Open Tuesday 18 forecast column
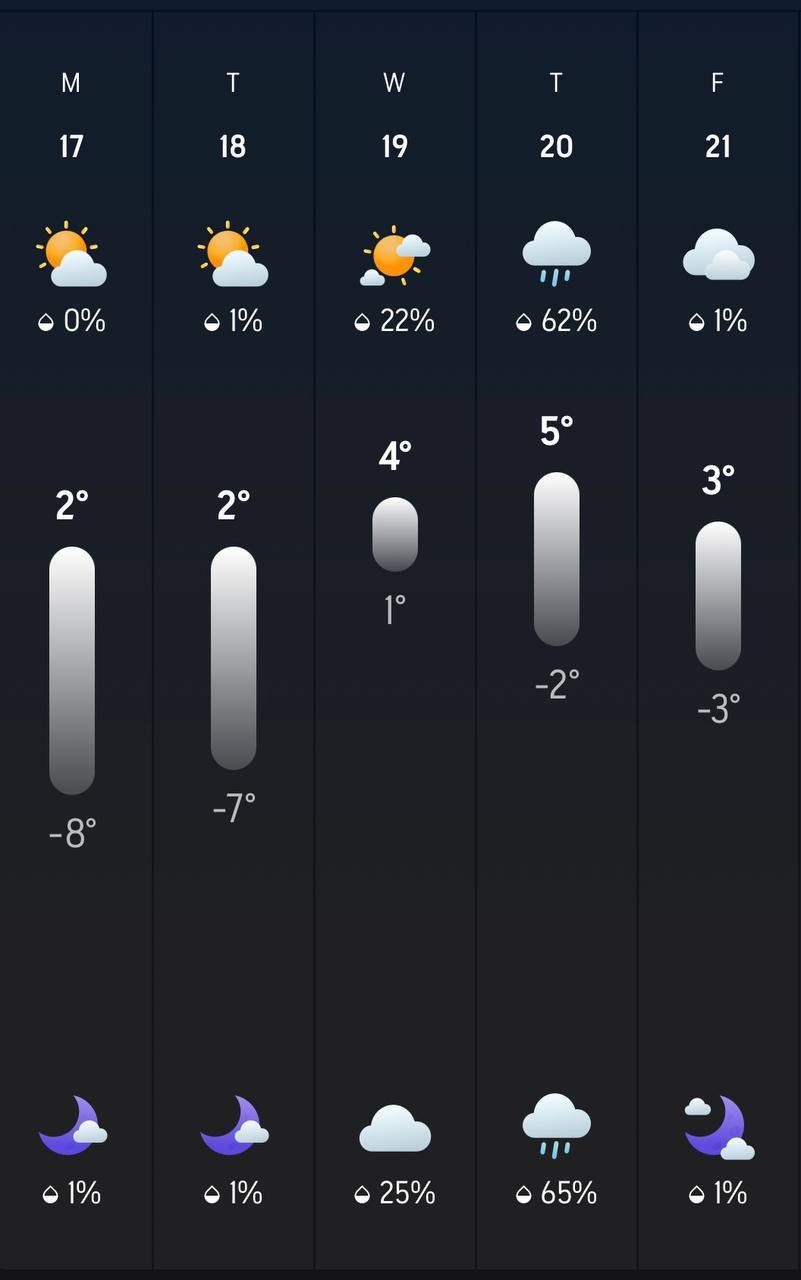This screenshot has width=801, height=1280. [233, 640]
